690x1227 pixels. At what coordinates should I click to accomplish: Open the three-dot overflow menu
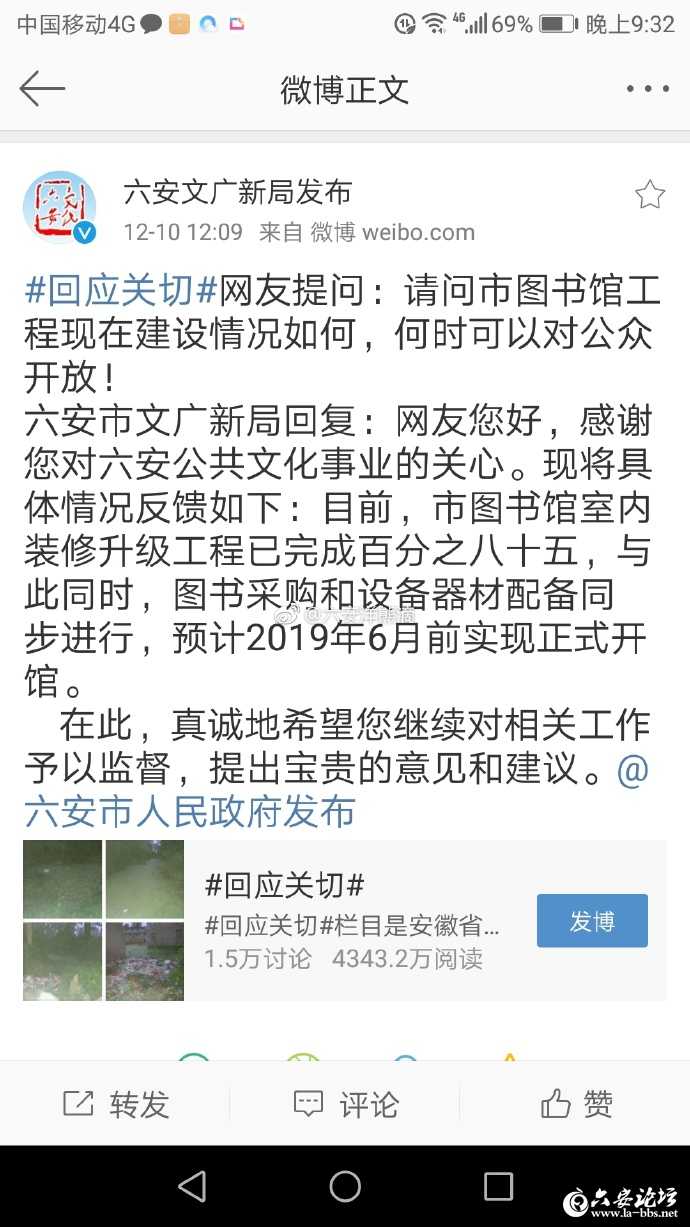(x=647, y=89)
